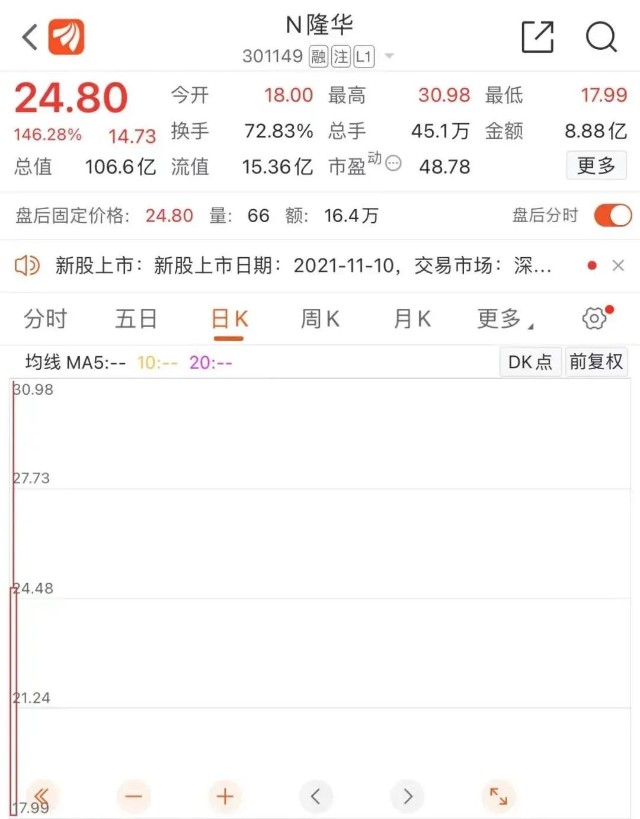Move the chart one step left

[x=316, y=797]
